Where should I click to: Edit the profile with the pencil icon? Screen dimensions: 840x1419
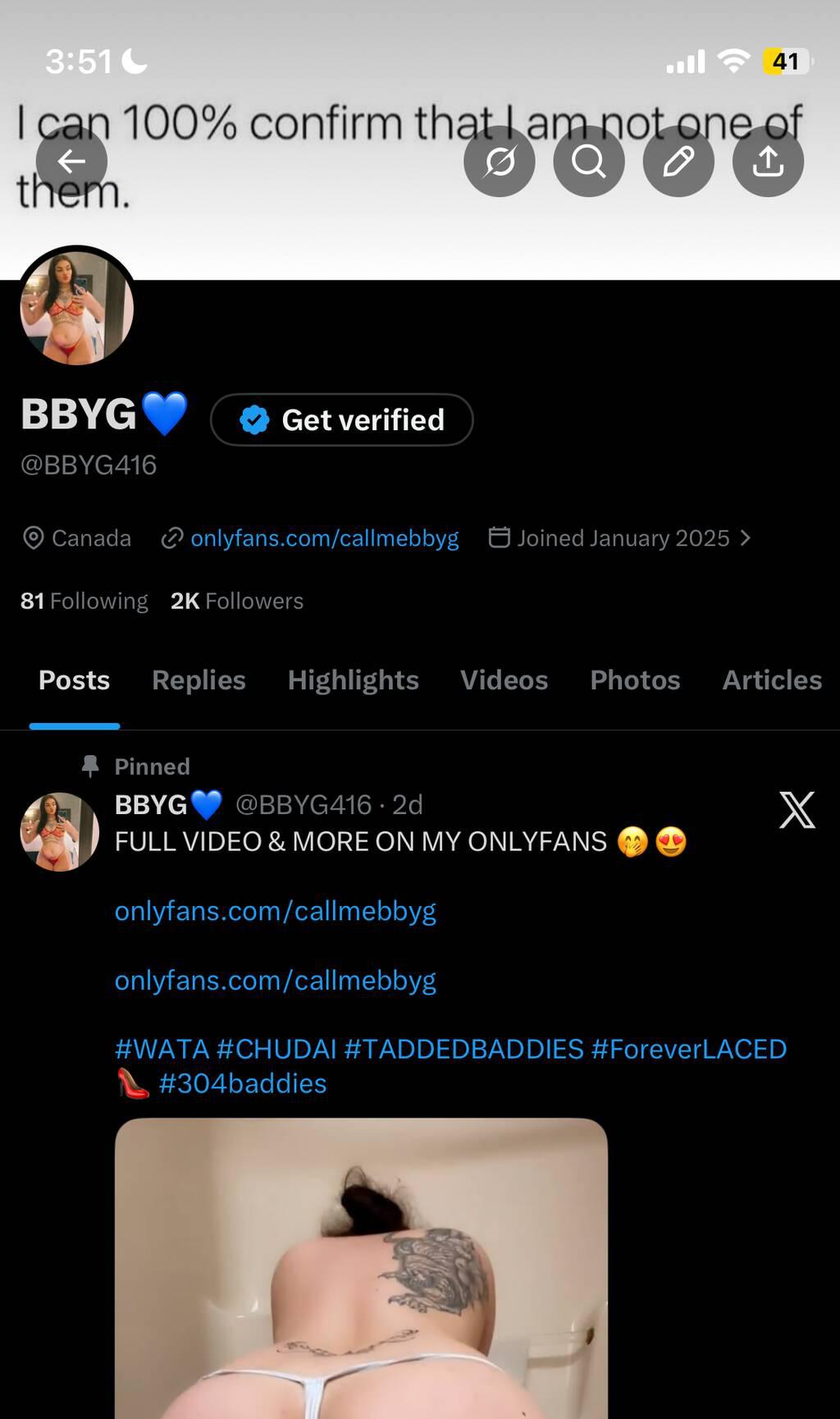pyautogui.click(x=678, y=162)
